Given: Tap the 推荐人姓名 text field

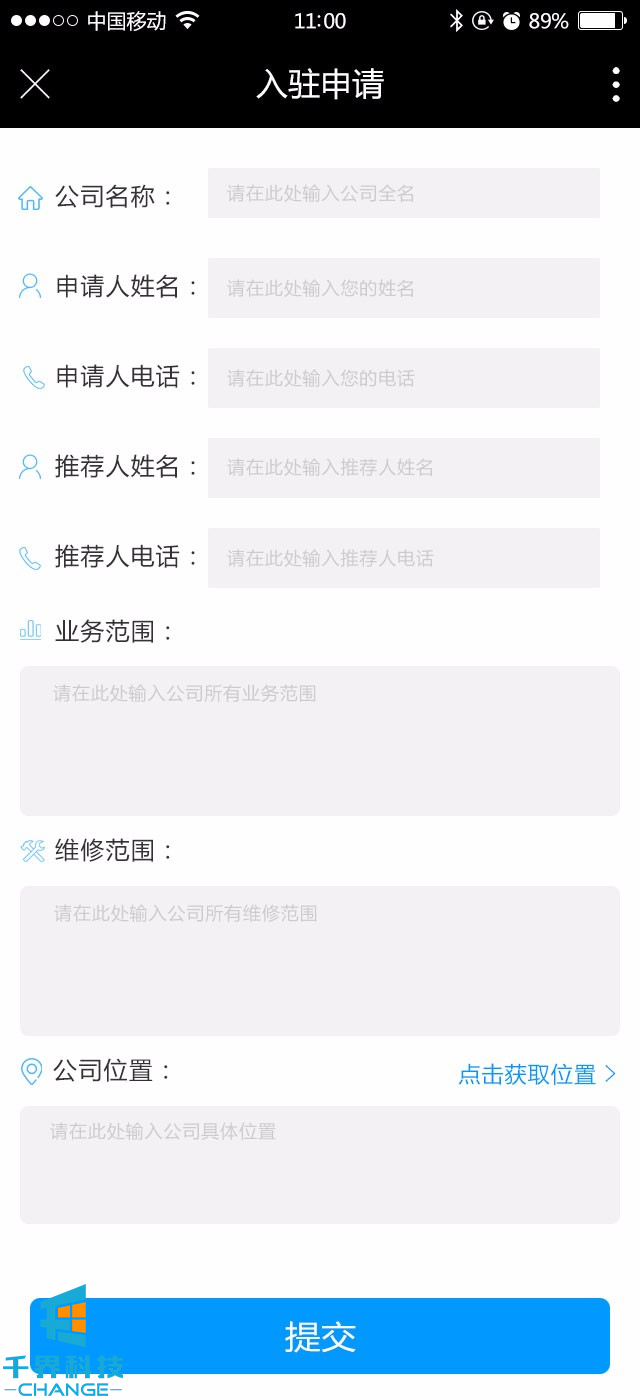Looking at the screenshot, I should [x=403, y=468].
